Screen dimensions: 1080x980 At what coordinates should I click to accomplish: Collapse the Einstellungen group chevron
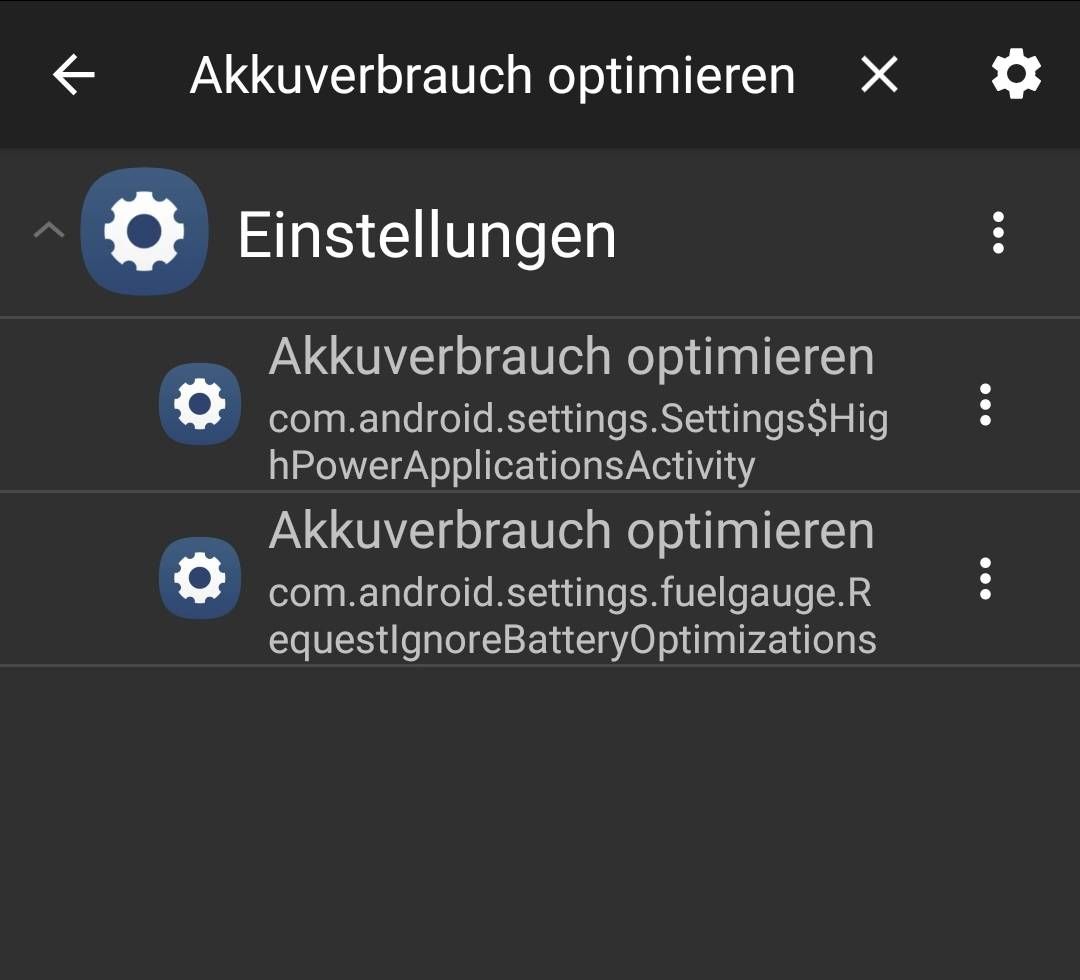click(48, 232)
